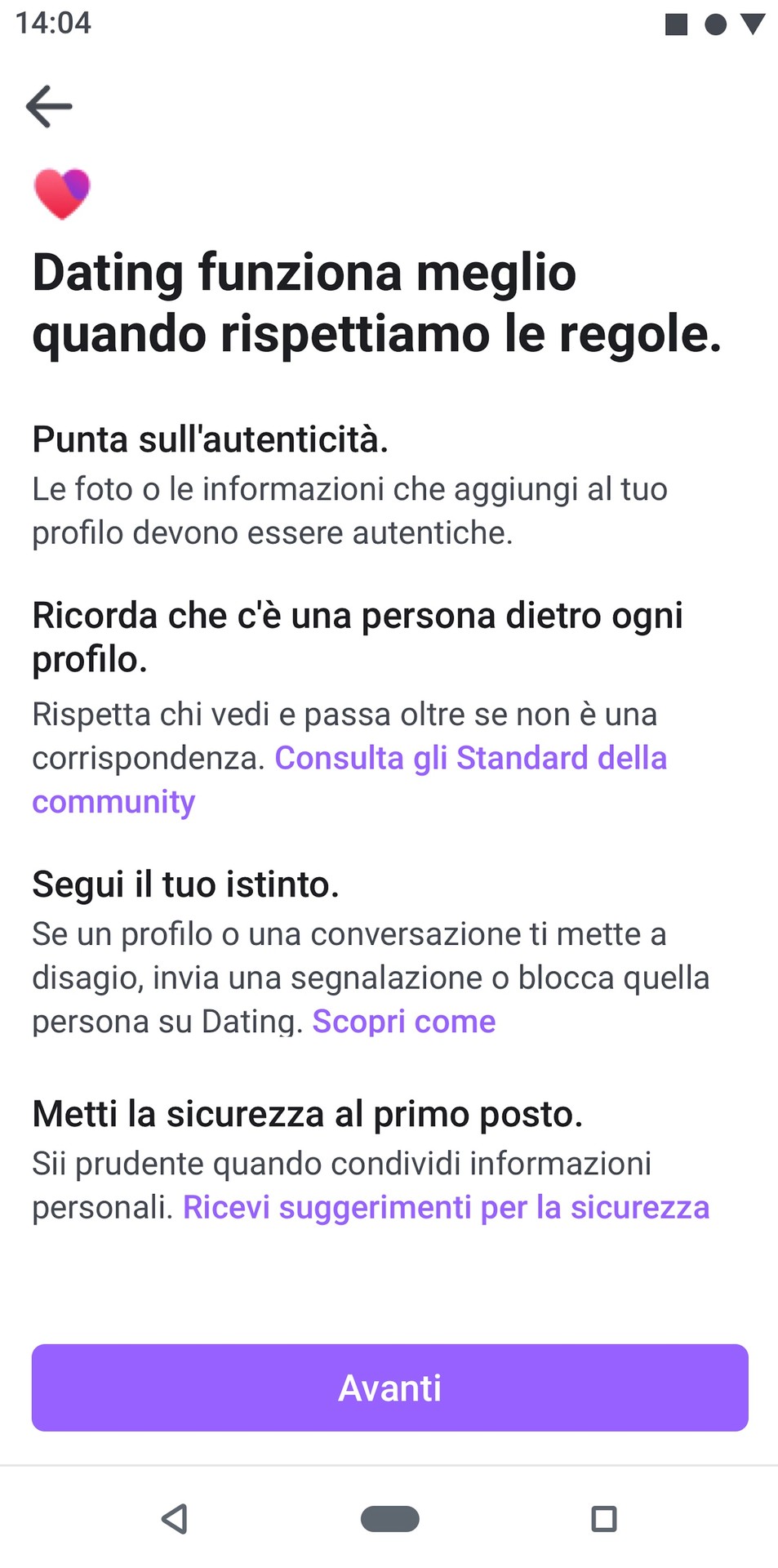Go back using the top arrow
Screen dimensions: 778x1568
49,106
